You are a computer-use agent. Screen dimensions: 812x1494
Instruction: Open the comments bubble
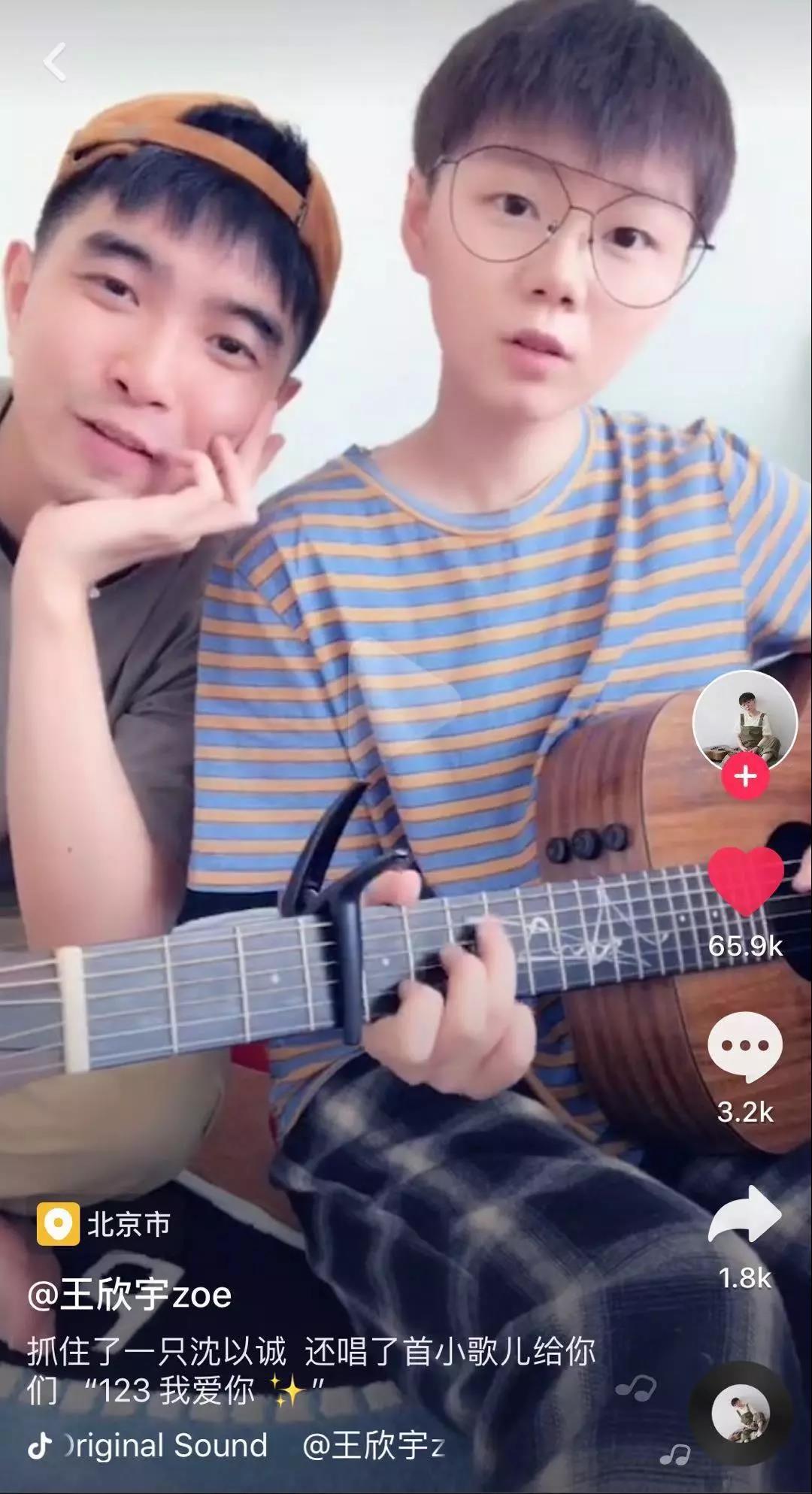[x=745, y=1046]
